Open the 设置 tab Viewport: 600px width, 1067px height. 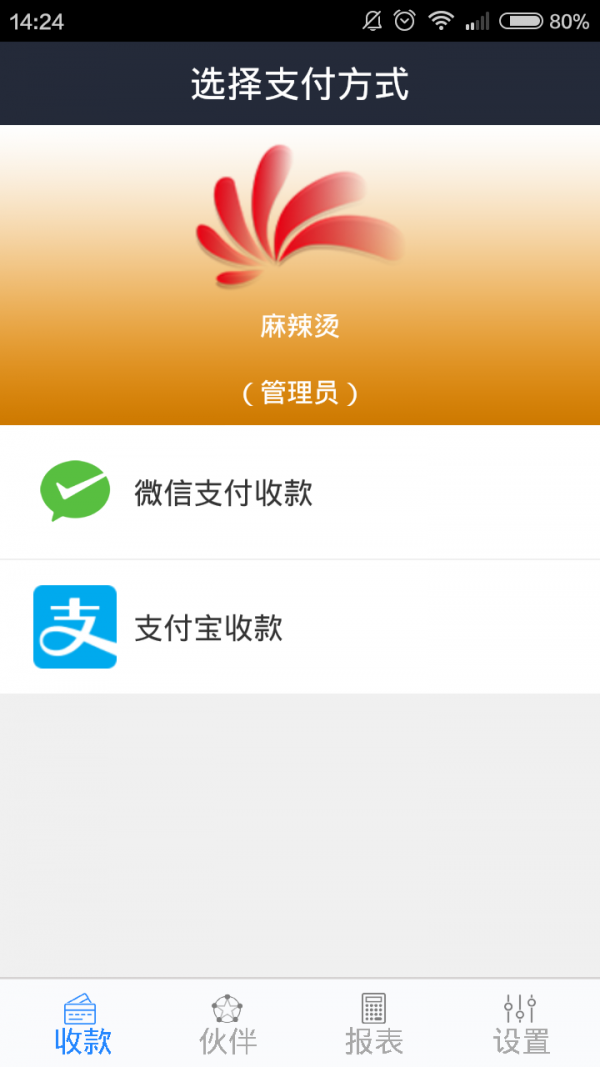[520, 1024]
